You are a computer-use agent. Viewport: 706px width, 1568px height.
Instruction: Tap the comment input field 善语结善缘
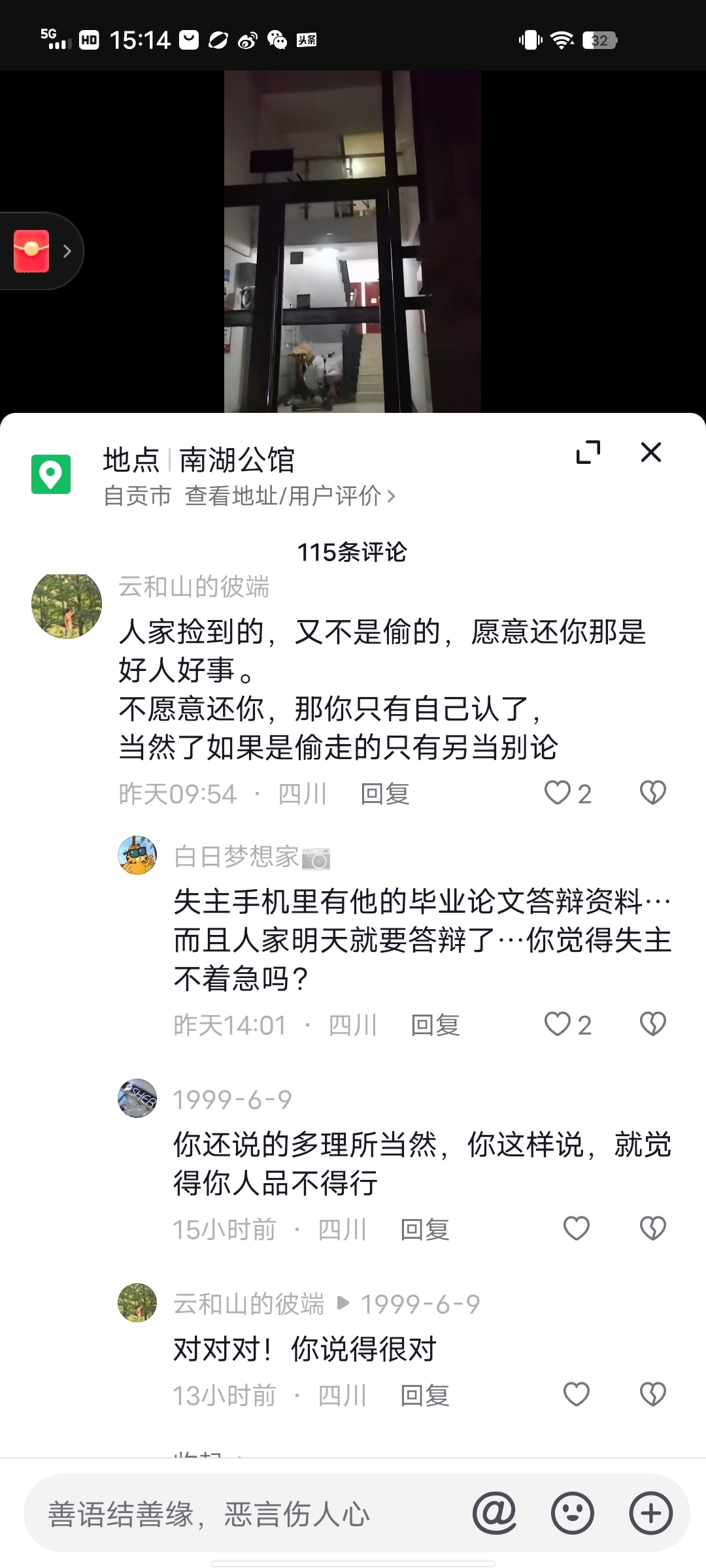click(248, 1514)
